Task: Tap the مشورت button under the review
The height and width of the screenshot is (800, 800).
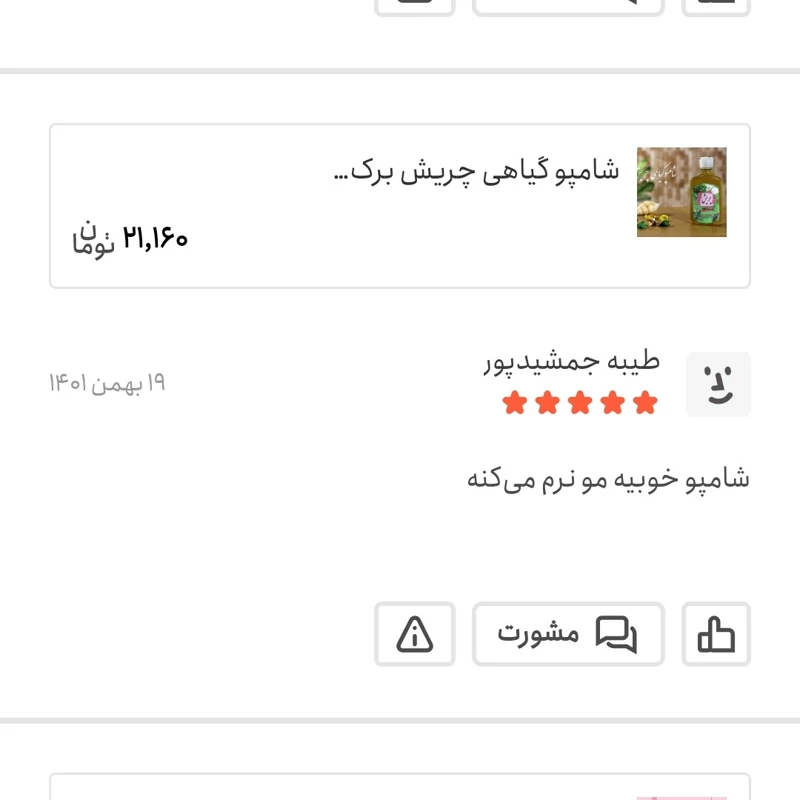Action: [568, 634]
